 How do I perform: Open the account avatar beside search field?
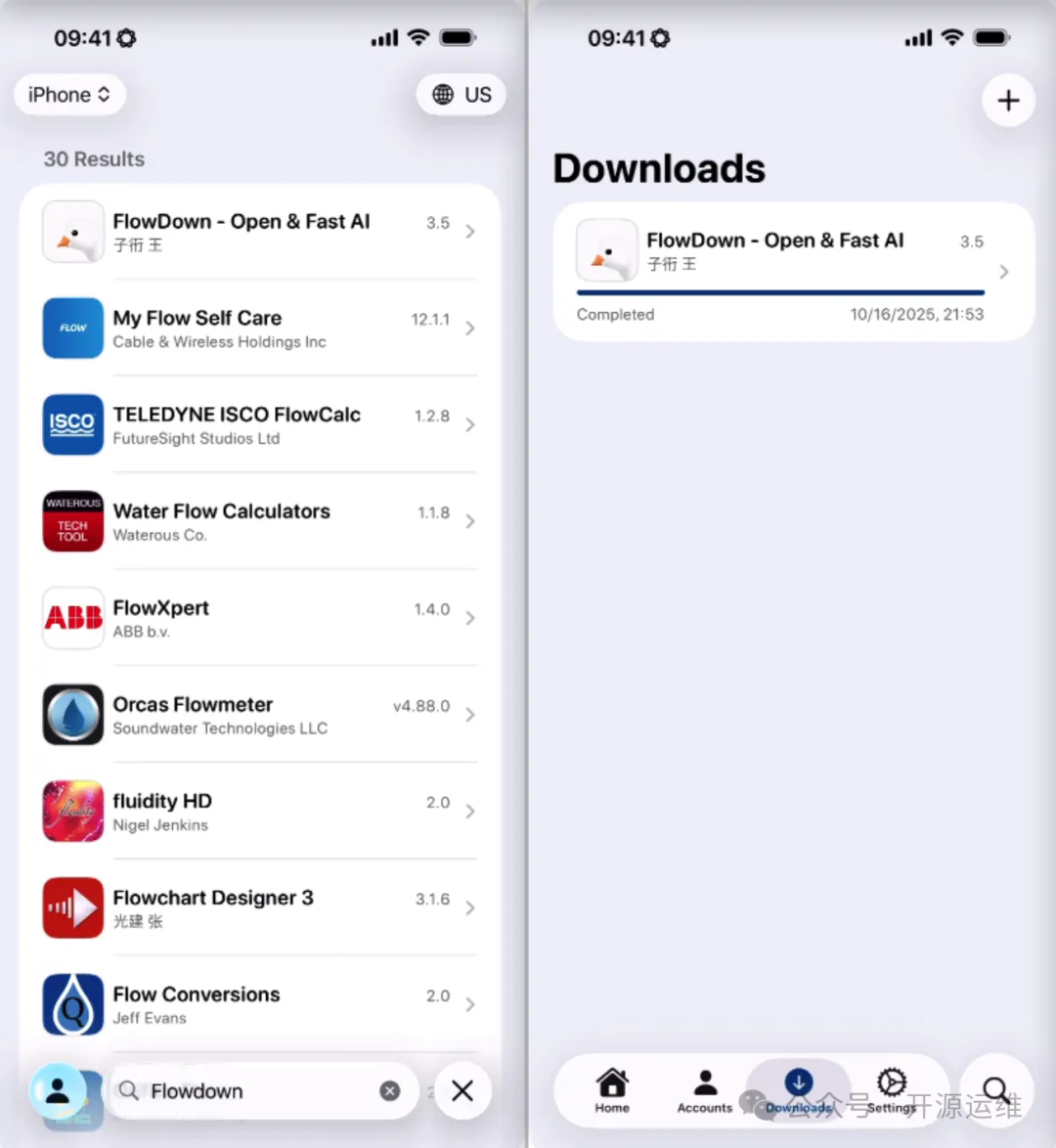pos(58,1090)
